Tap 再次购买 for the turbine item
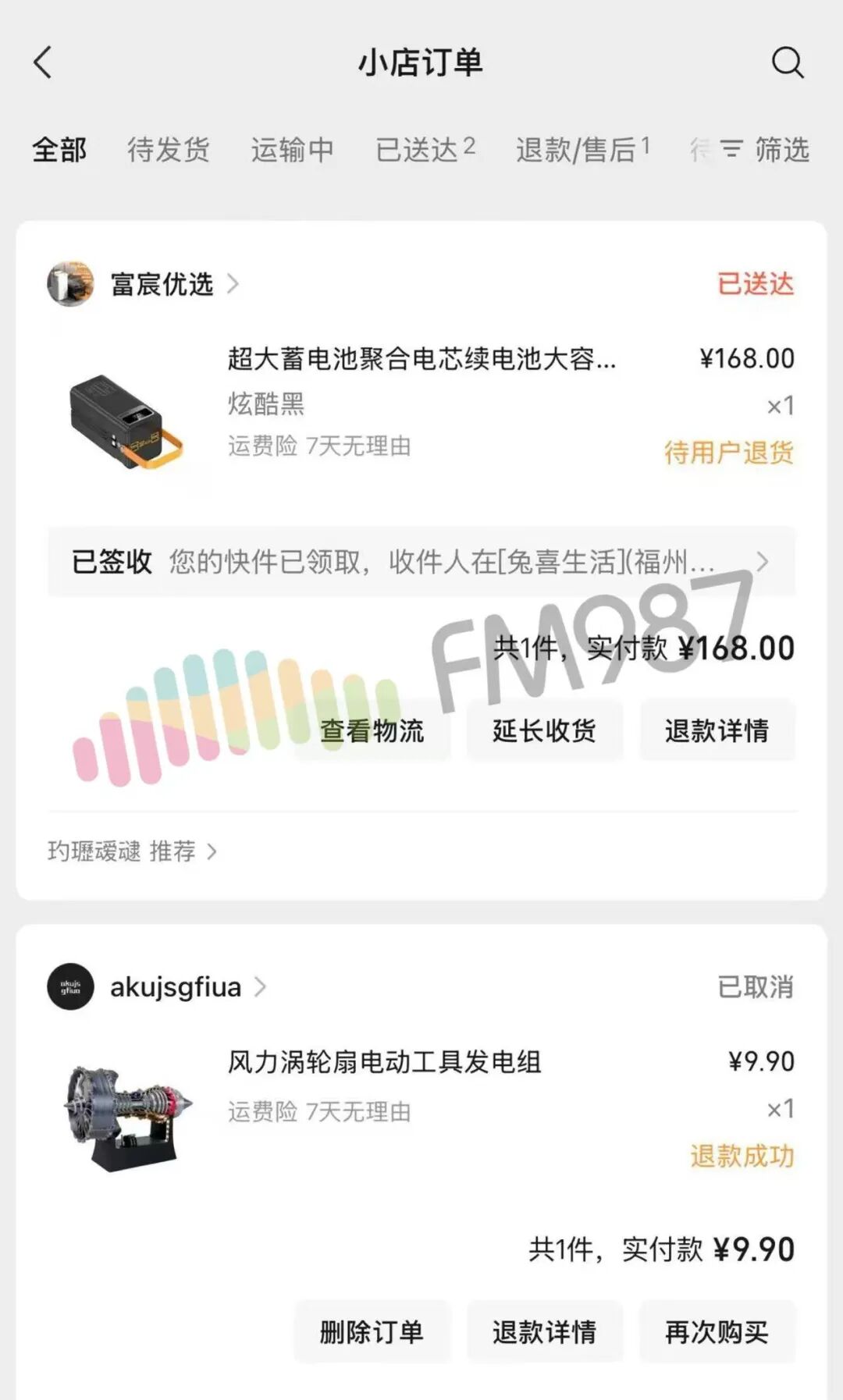This screenshot has height=1400, width=843. [x=717, y=1331]
